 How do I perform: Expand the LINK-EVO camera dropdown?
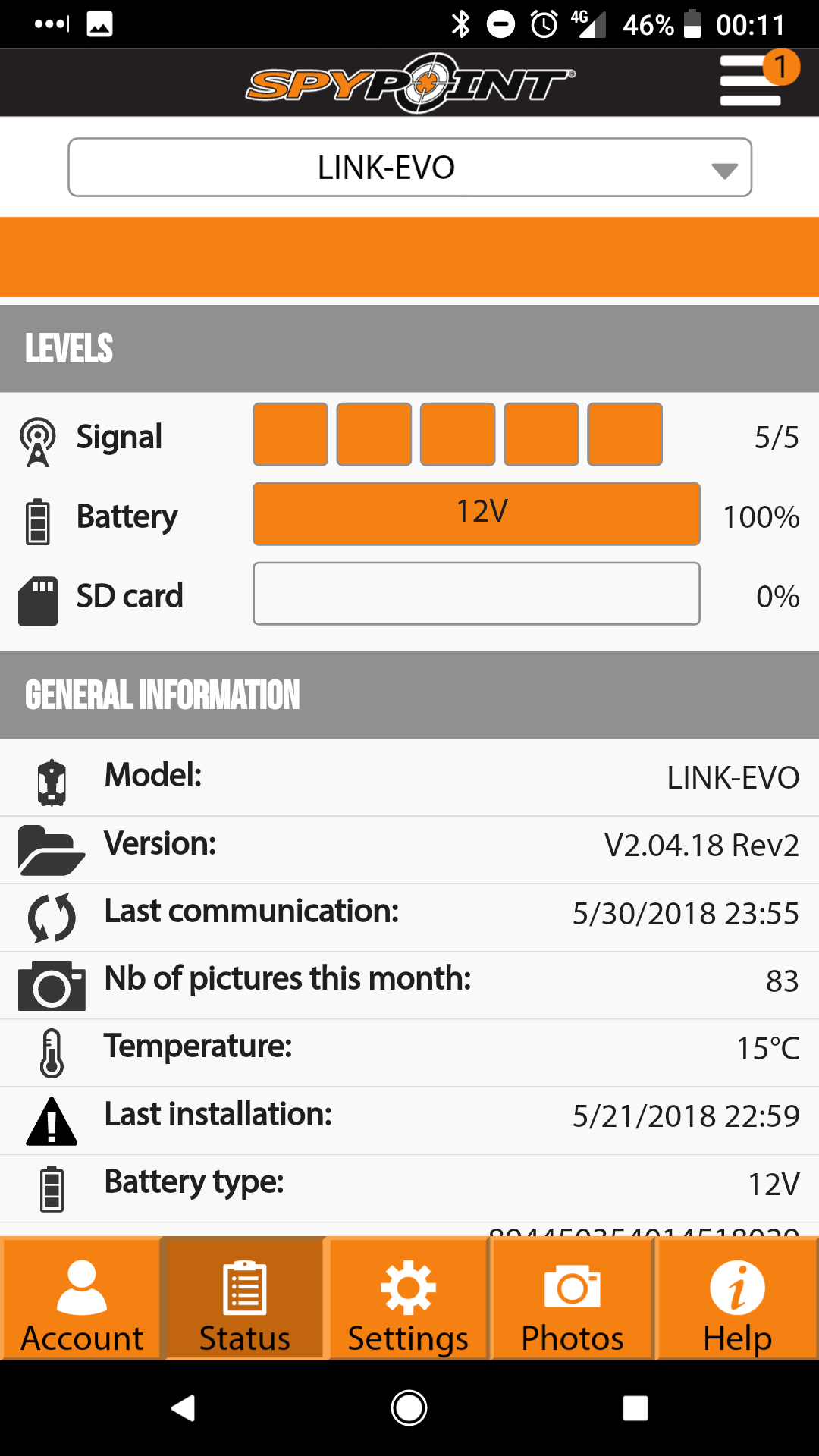point(409,168)
